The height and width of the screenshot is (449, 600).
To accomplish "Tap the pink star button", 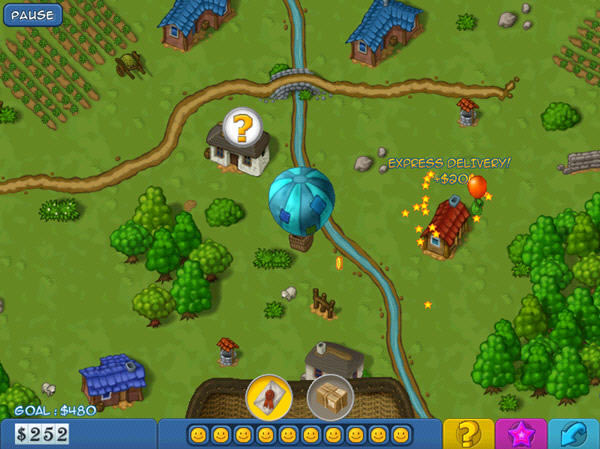I will 521,434.
